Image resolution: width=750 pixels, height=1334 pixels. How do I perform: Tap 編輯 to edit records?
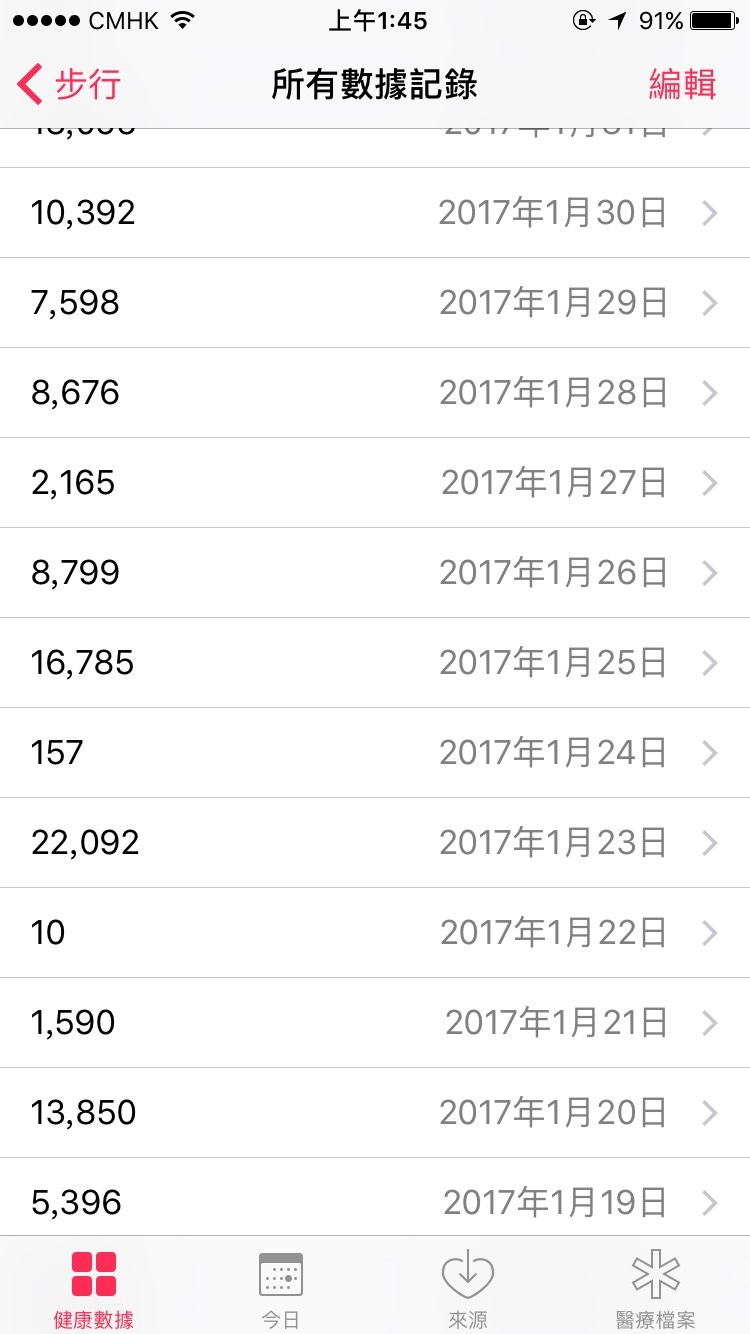pyautogui.click(x=682, y=85)
